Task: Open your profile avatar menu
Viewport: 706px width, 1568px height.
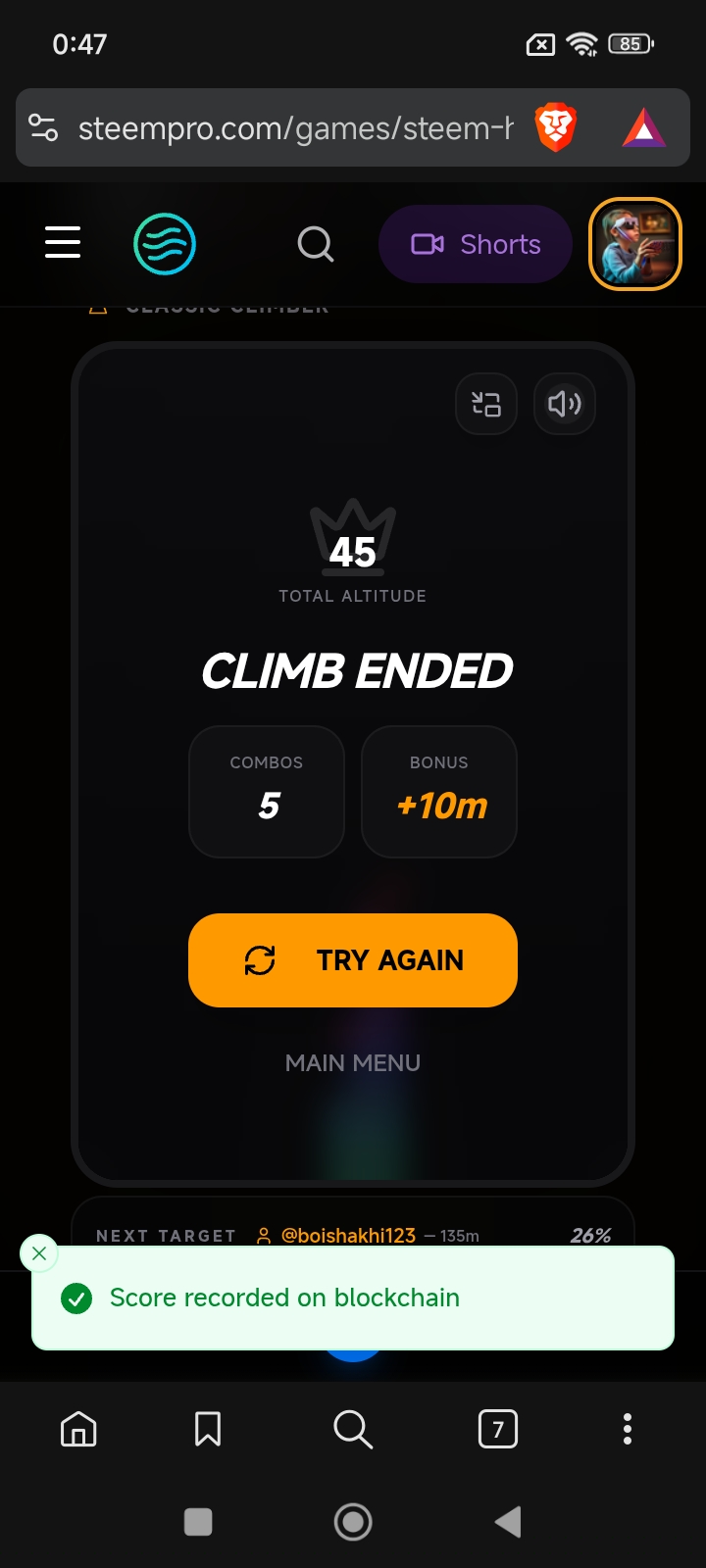Action: [634, 244]
